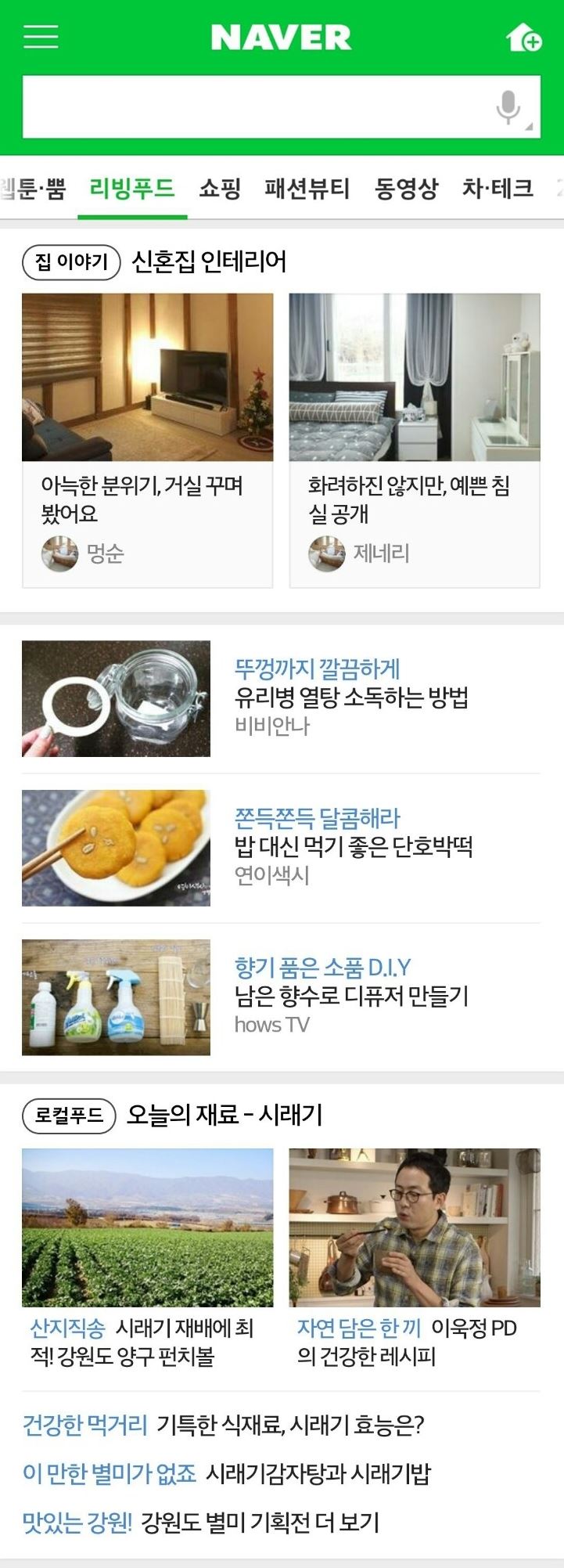Read 유리병 열탕 소독하는 방법 article
Screen dimensions: 564x1568
[351, 697]
